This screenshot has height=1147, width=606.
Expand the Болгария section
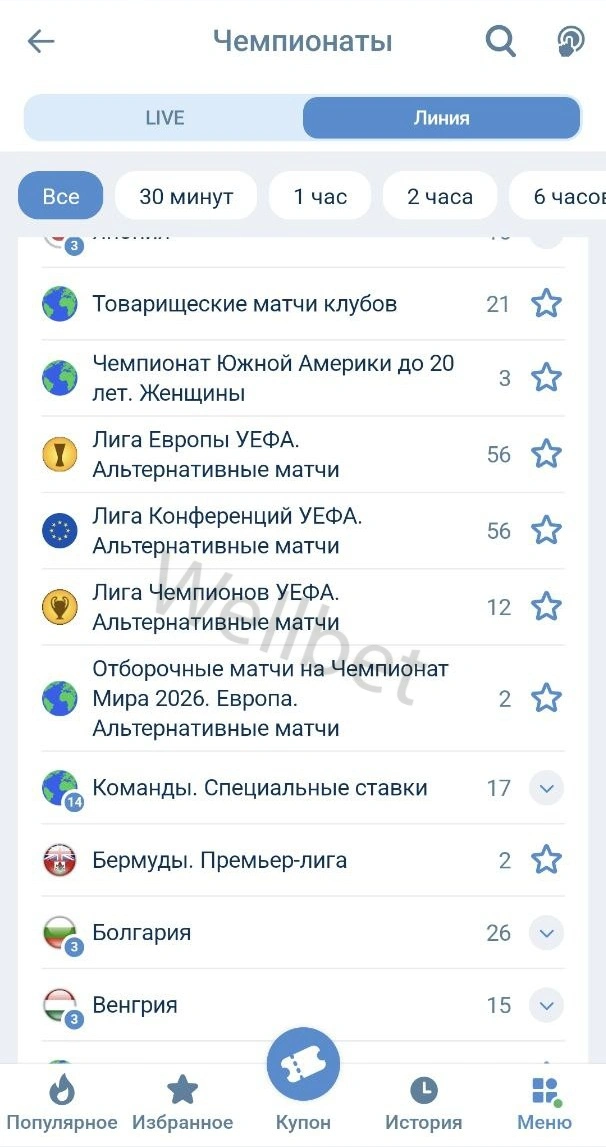click(546, 933)
